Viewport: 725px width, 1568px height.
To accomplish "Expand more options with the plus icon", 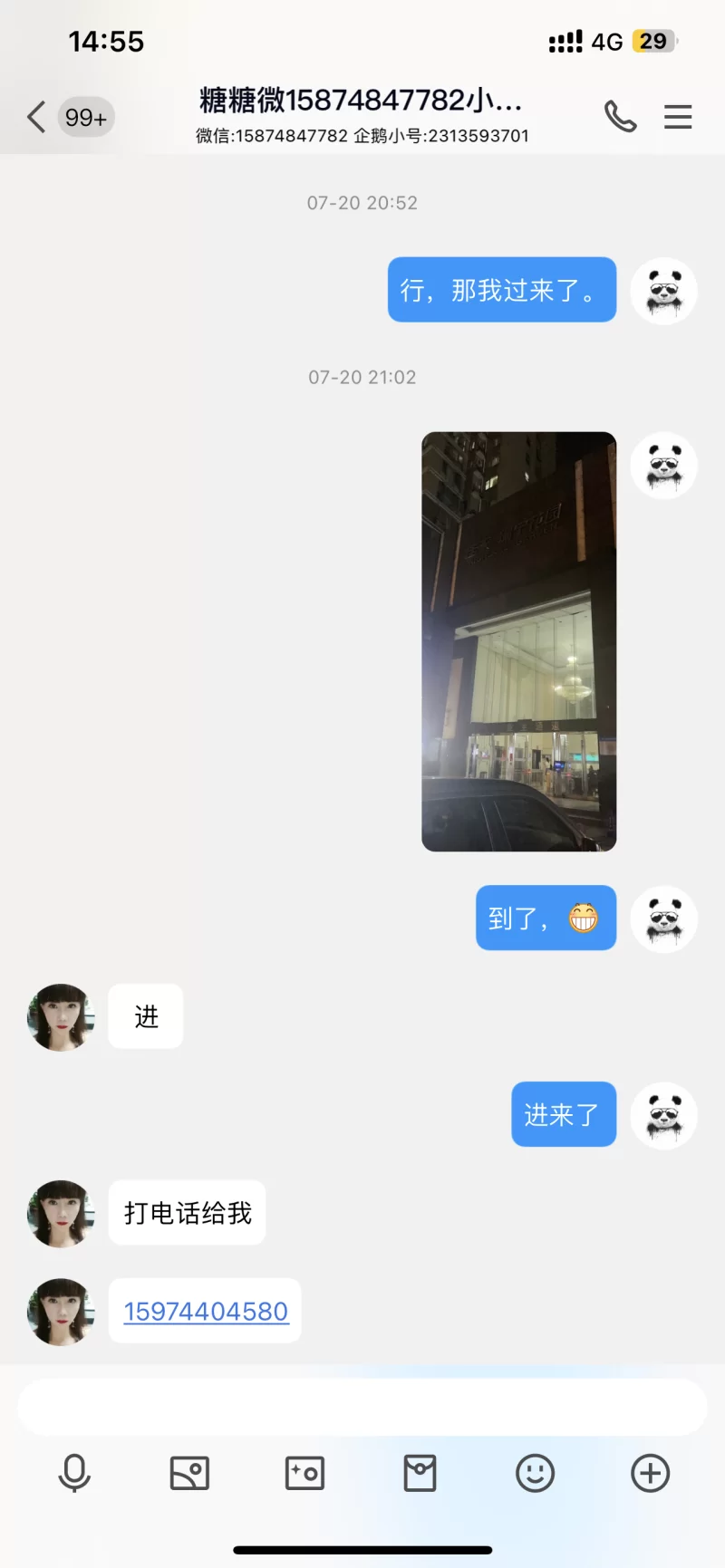I will 650,1473.
